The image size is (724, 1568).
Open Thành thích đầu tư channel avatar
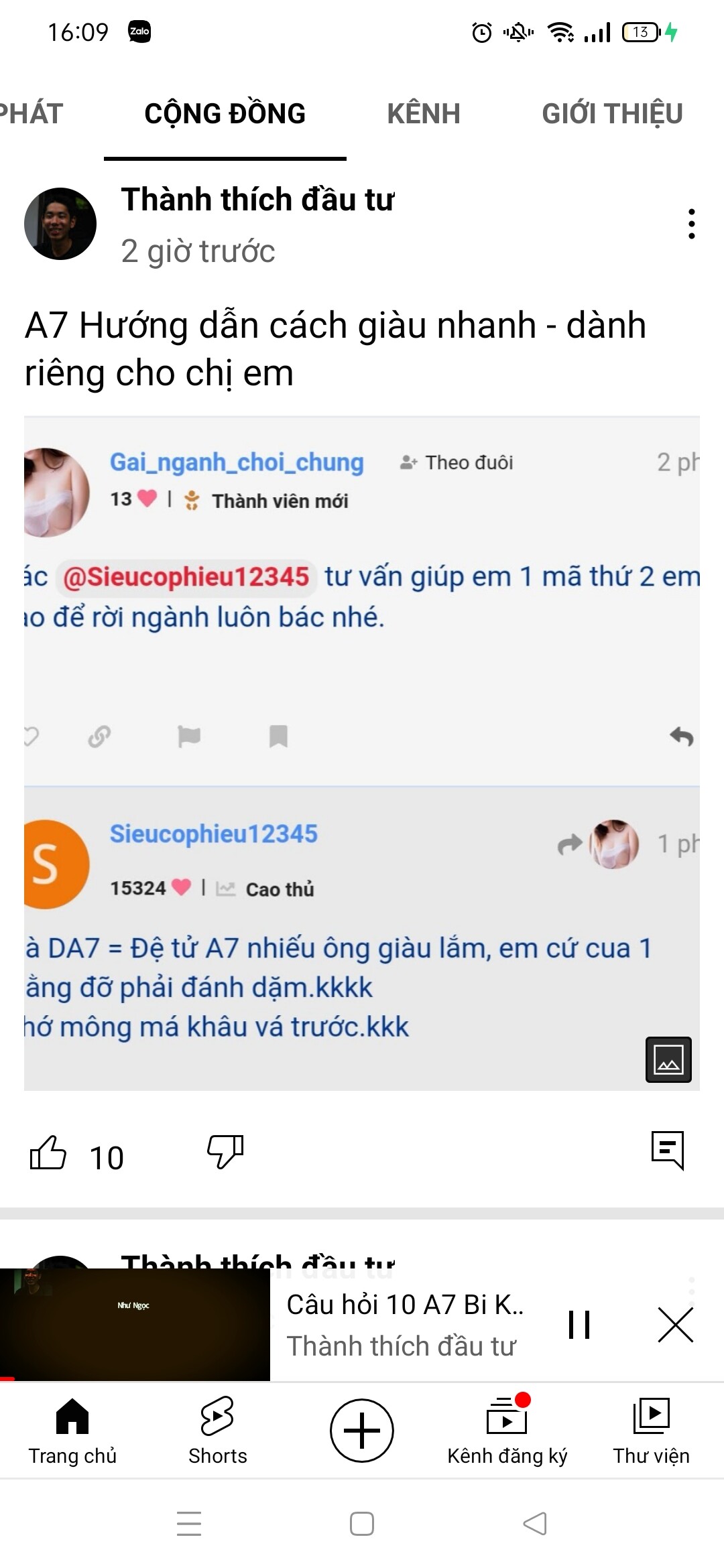pos(60,224)
